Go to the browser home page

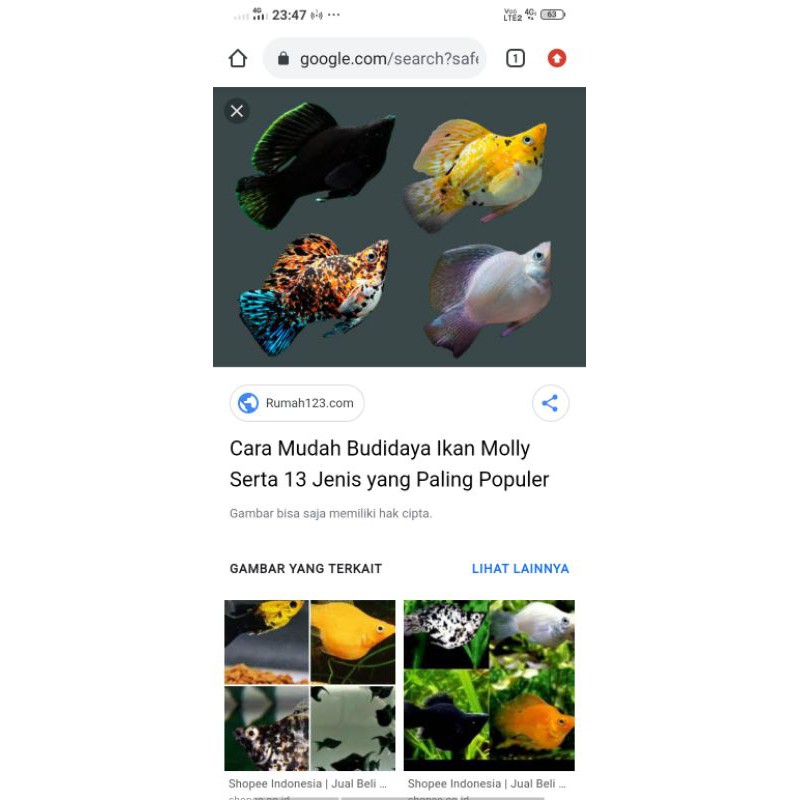tap(238, 59)
